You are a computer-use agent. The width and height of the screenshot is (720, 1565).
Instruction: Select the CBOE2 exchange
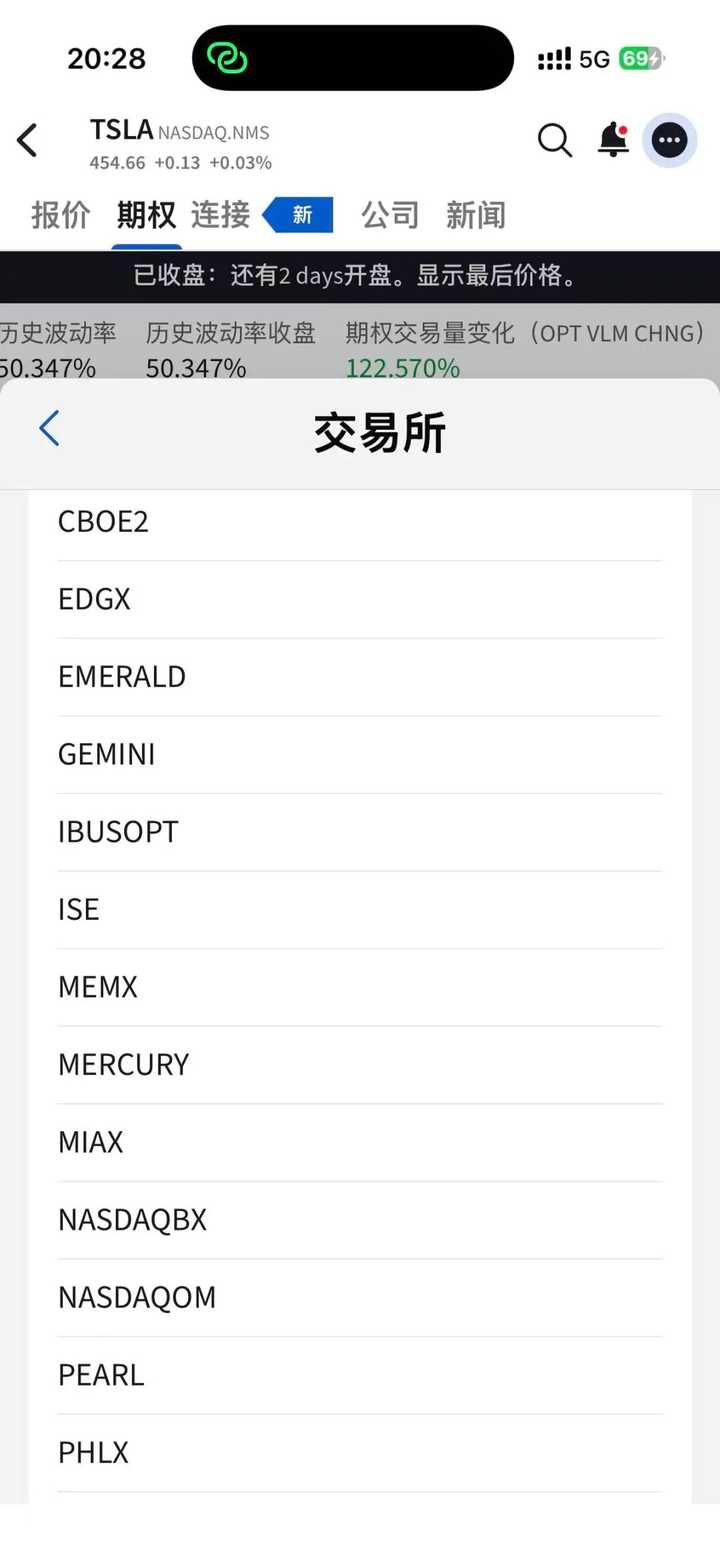(x=360, y=522)
